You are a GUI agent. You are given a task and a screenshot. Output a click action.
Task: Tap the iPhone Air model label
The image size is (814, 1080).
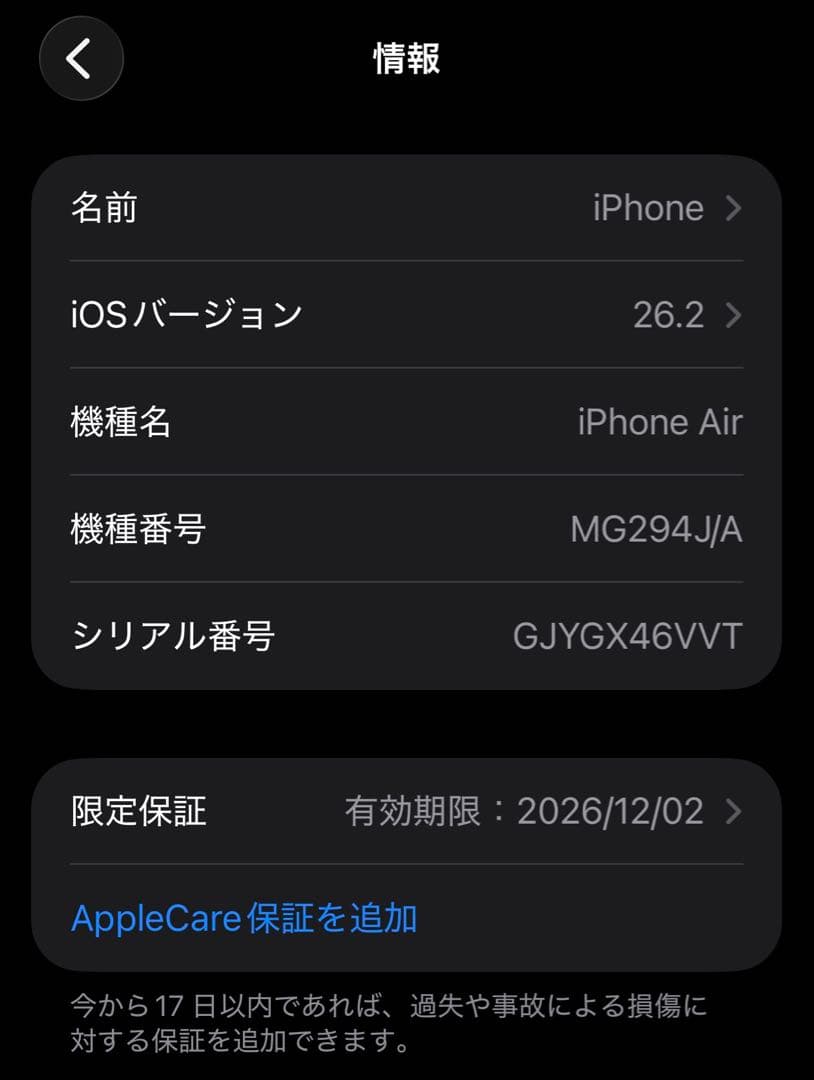click(661, 422)
